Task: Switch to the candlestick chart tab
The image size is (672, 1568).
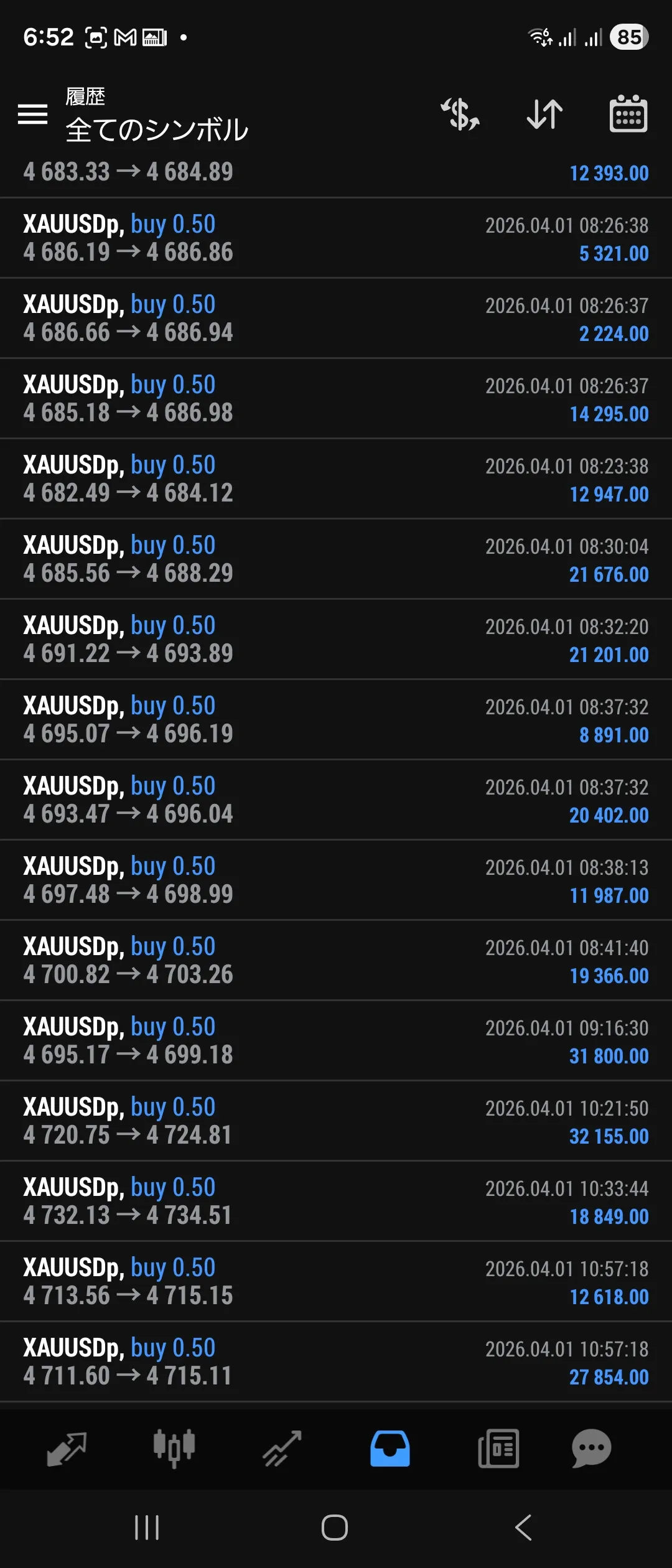Action: pyautogui.click(x=174, y=1449)
